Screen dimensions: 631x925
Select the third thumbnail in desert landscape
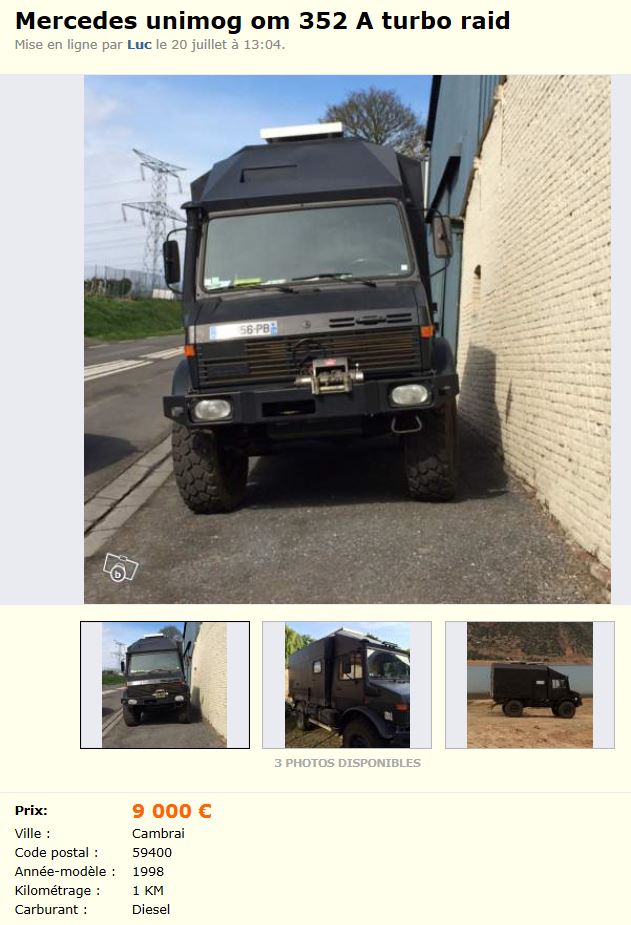pos(529,685)
